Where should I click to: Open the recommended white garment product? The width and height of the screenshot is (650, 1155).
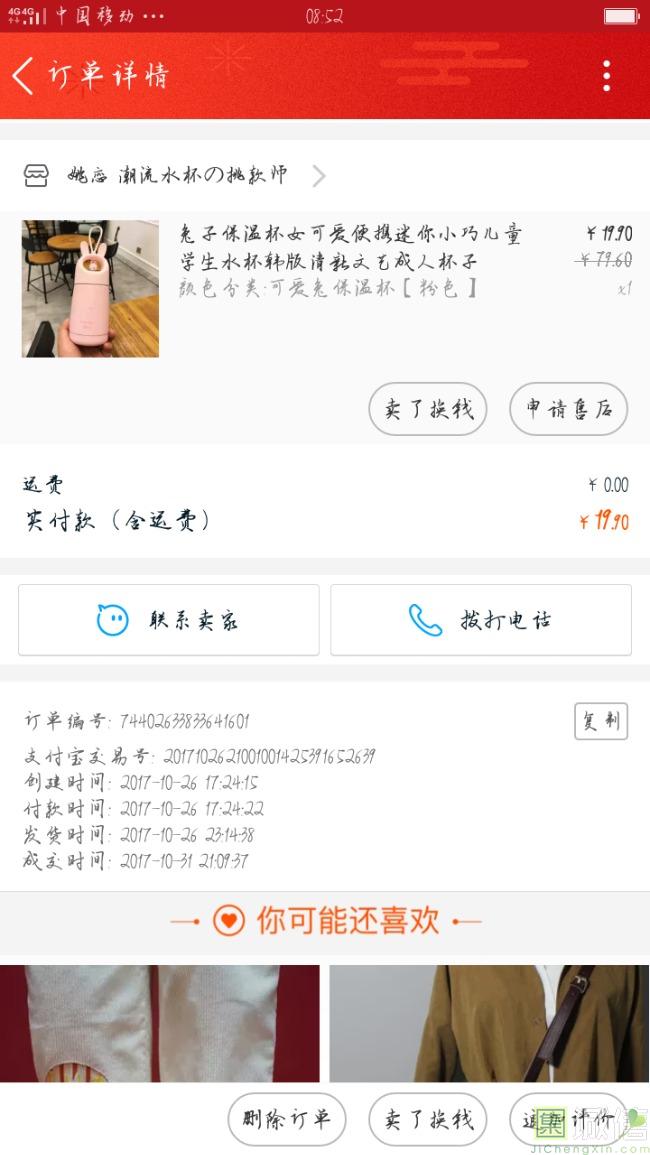pyautogui.click(x=160, y=1022)
